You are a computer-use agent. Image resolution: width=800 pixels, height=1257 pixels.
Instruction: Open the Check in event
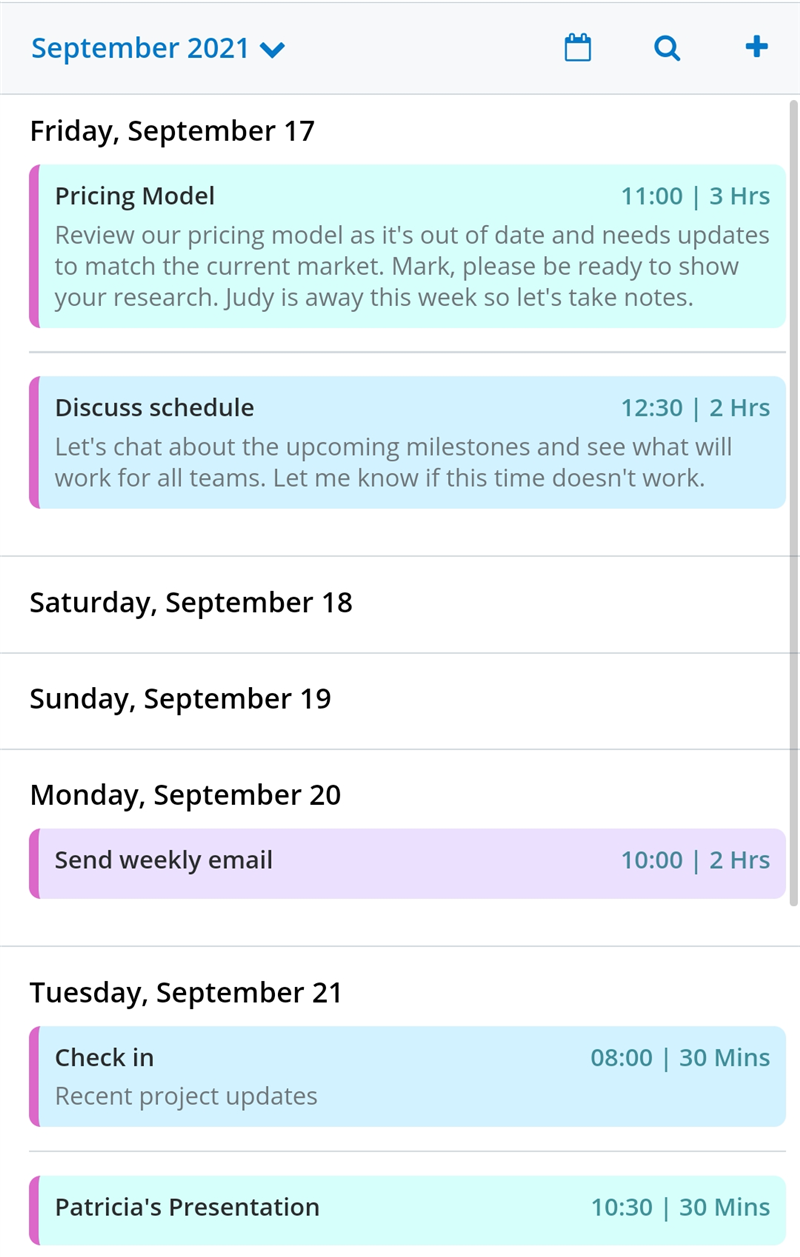click(410, 1075)
